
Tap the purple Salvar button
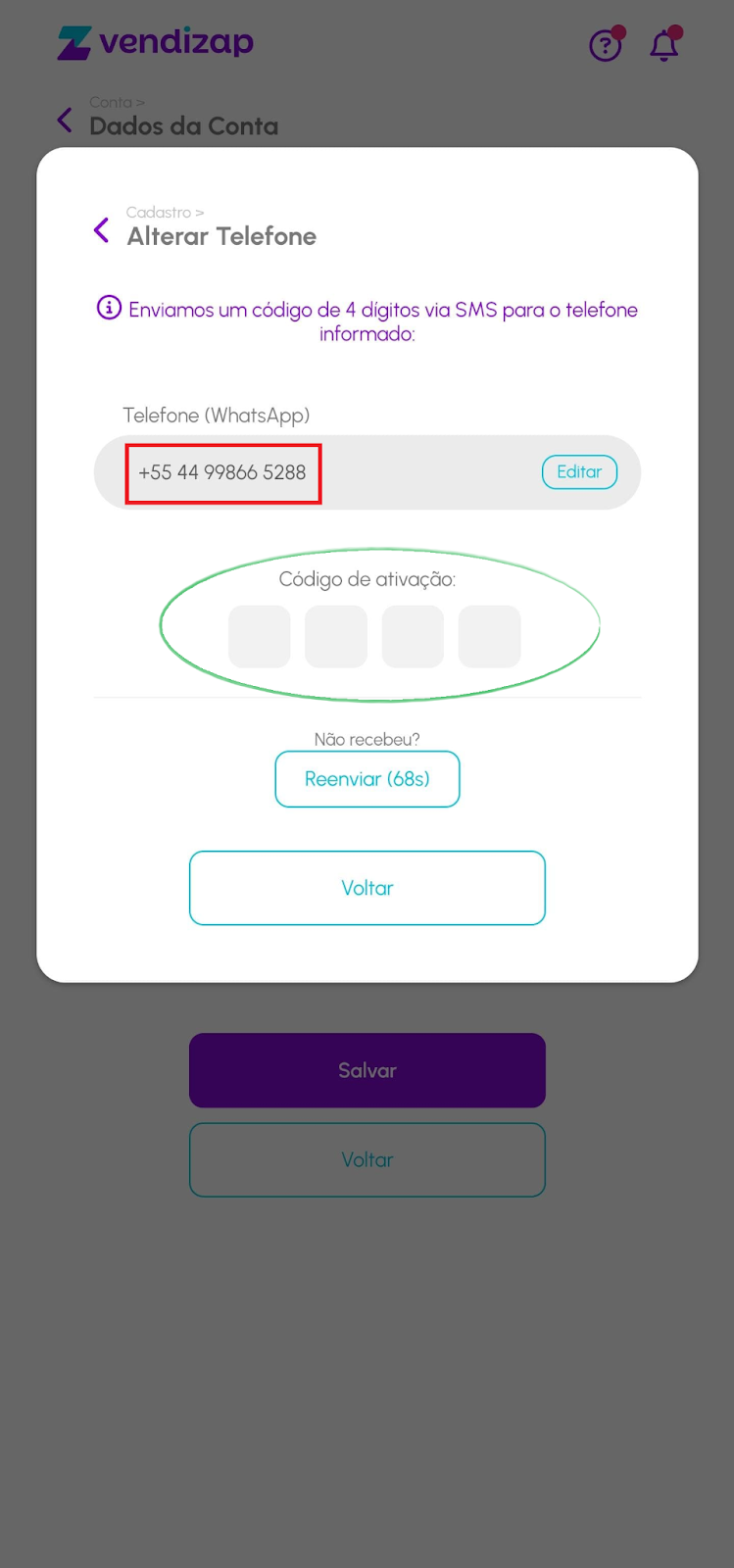point(367,1070)
